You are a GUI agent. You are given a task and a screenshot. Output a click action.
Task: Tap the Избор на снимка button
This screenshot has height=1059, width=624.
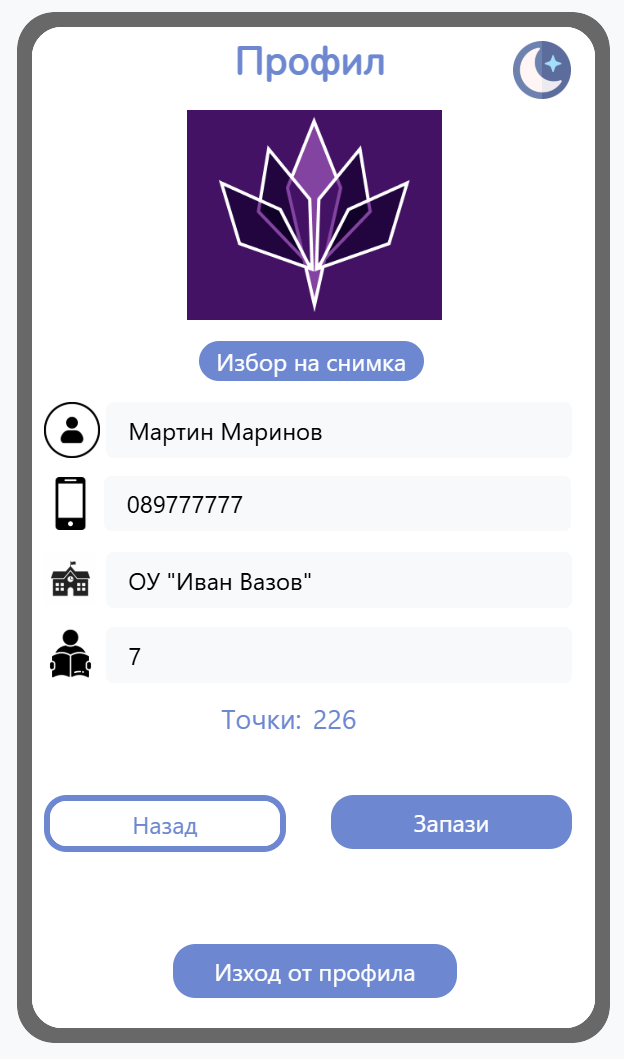tap(311, 361)
